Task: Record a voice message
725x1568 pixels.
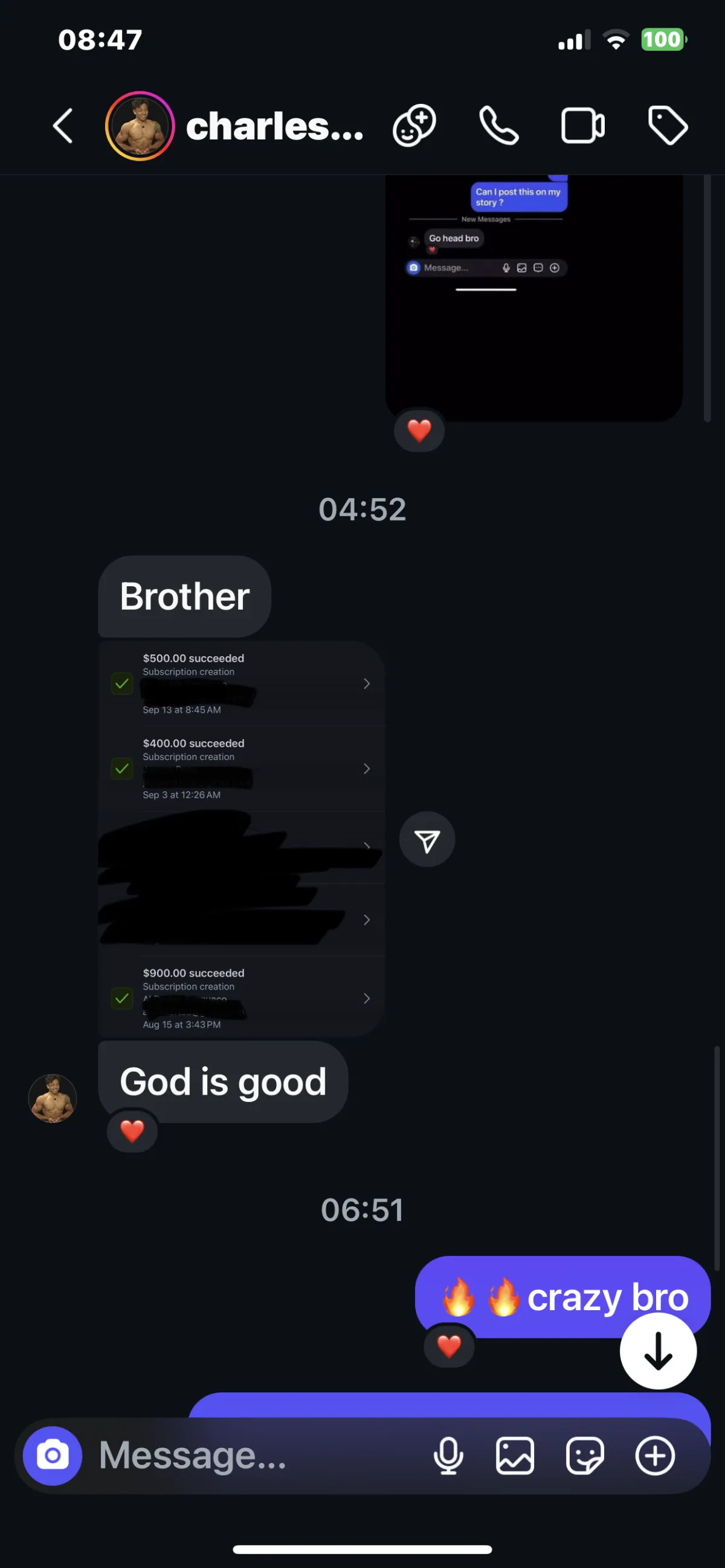Action: pyautogui.click(x=448, y=1455)
